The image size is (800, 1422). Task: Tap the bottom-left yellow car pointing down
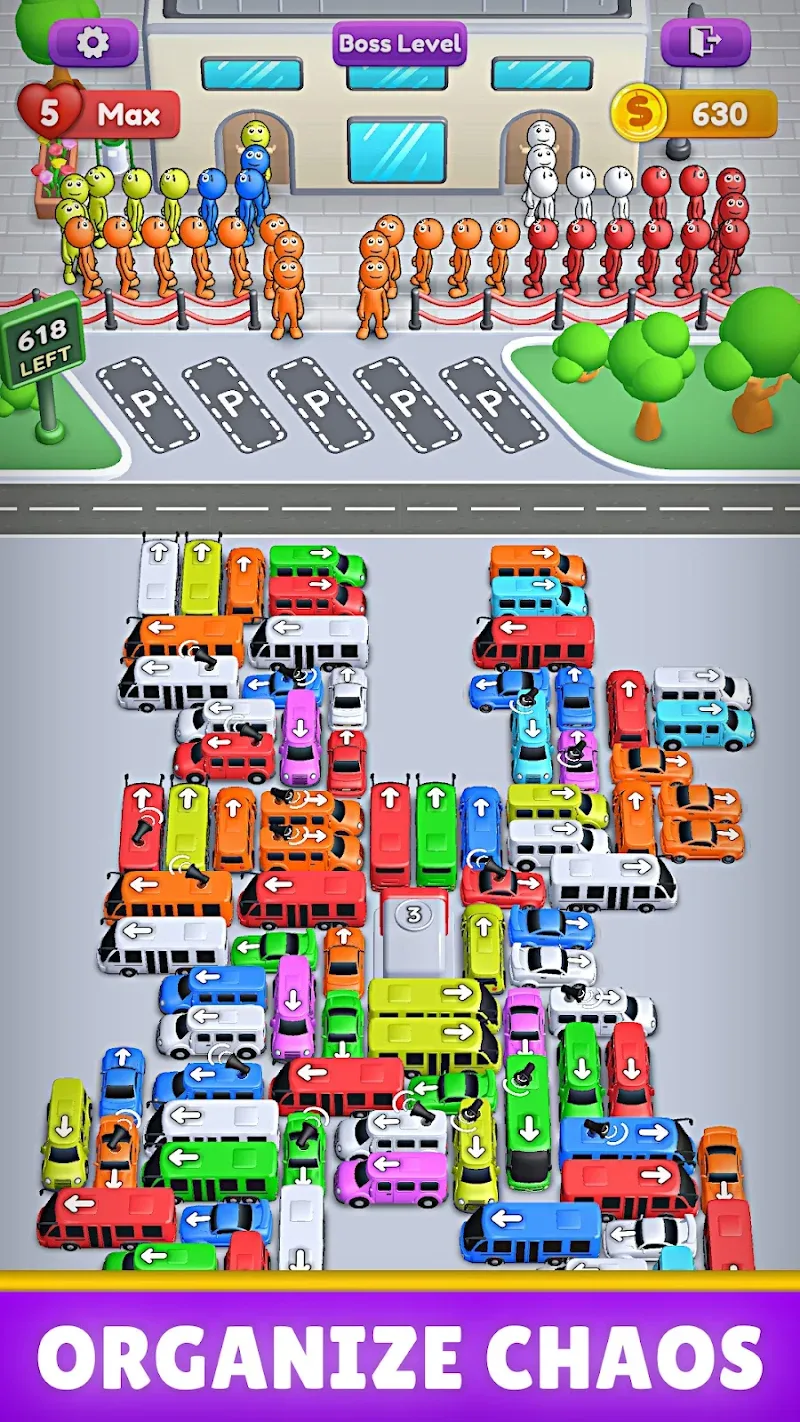65,1130
